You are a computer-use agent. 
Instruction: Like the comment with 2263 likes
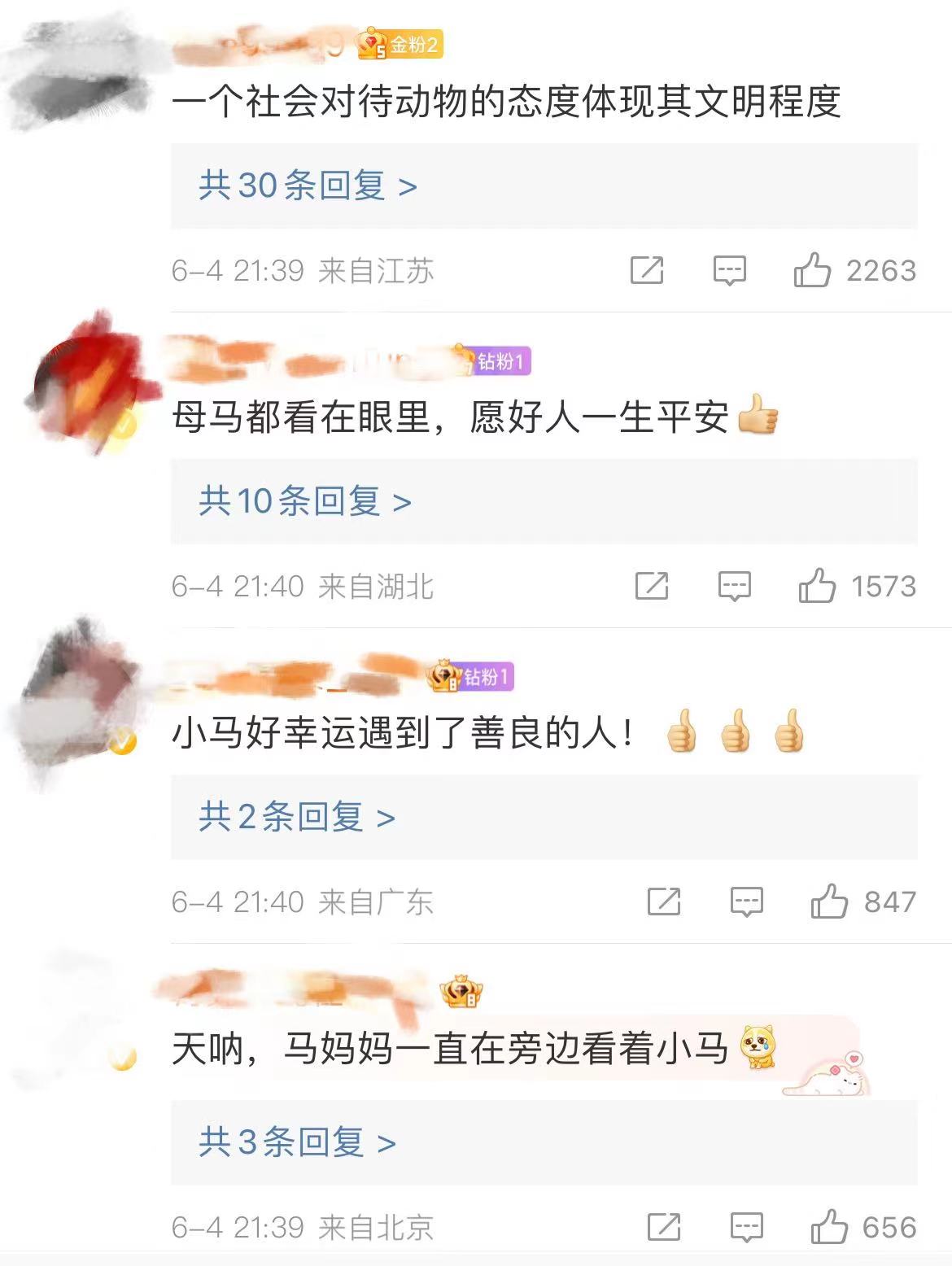[x=812, y=270]
